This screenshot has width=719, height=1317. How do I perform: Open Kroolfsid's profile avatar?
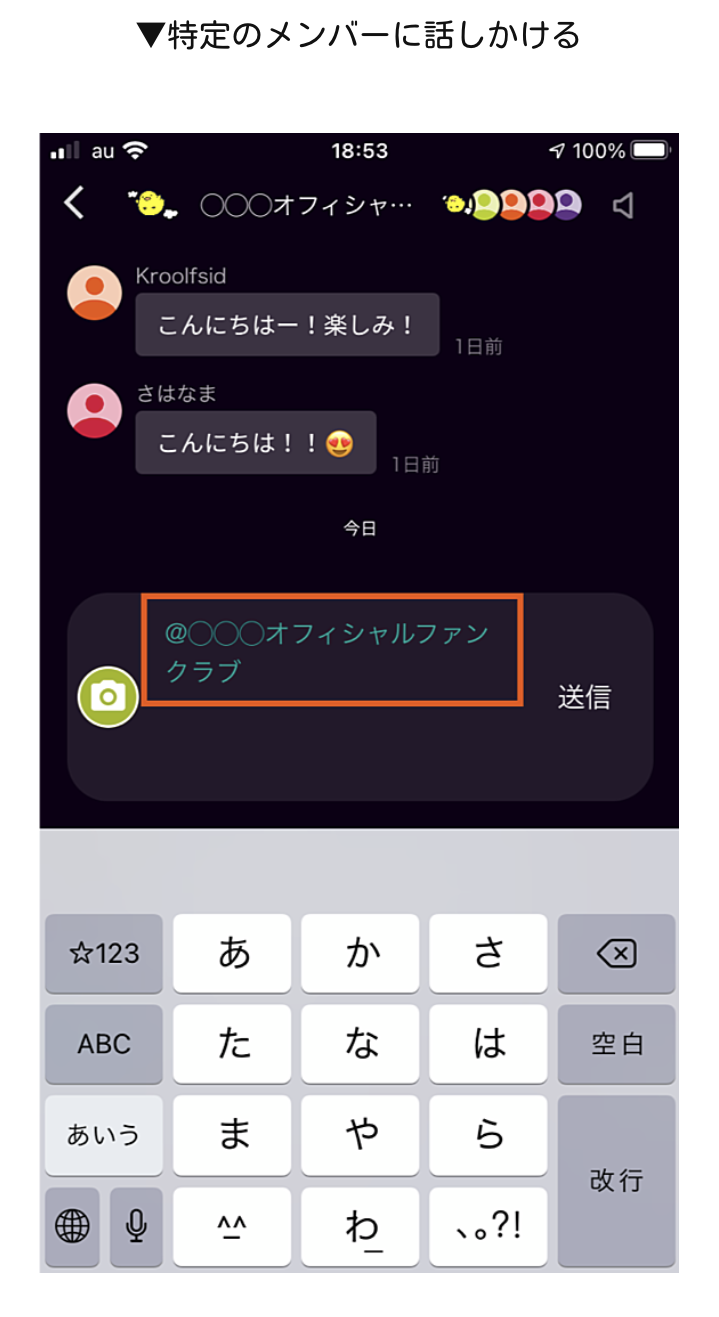pos(94,292)
